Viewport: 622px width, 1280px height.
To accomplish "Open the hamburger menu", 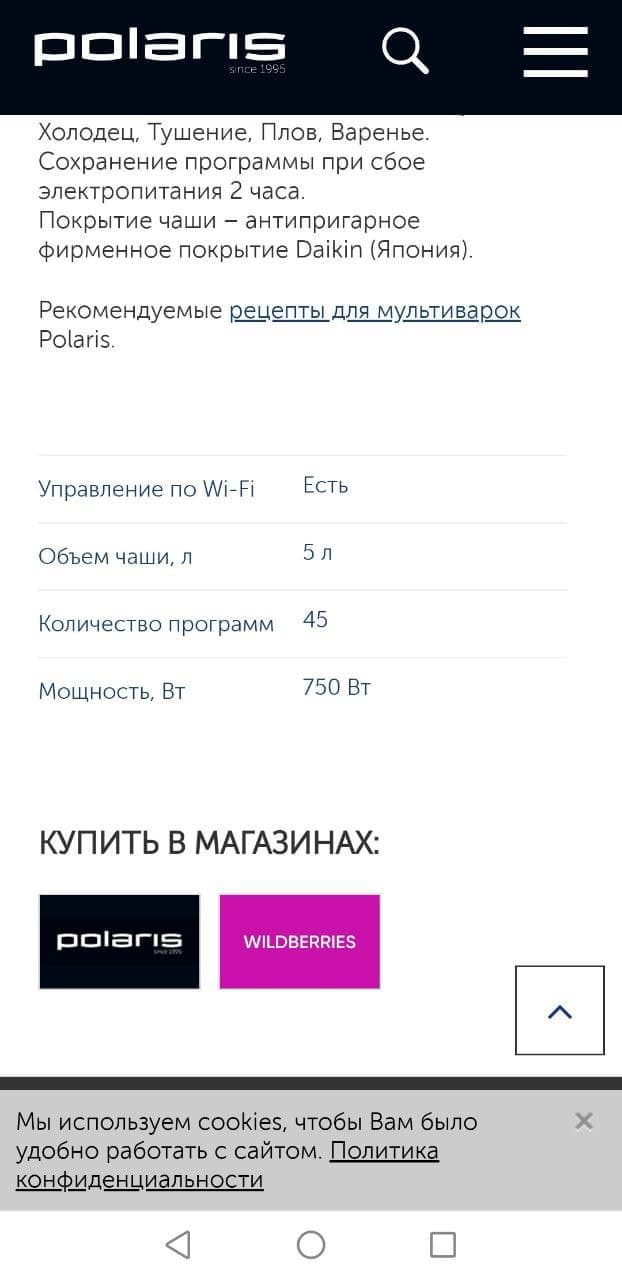I will [x=555, y=51].
